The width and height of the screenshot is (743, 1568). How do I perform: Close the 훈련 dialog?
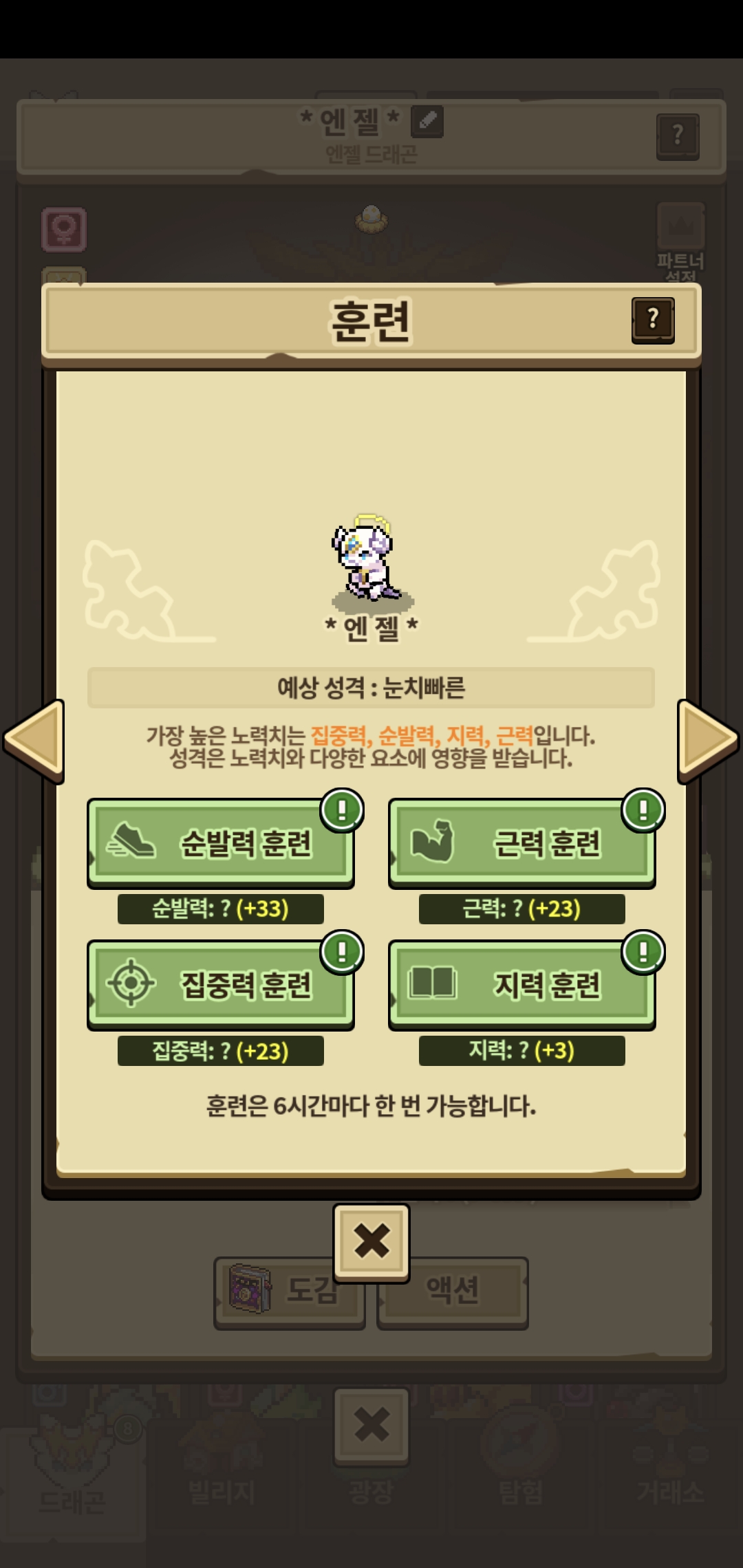click(371, 1242)
